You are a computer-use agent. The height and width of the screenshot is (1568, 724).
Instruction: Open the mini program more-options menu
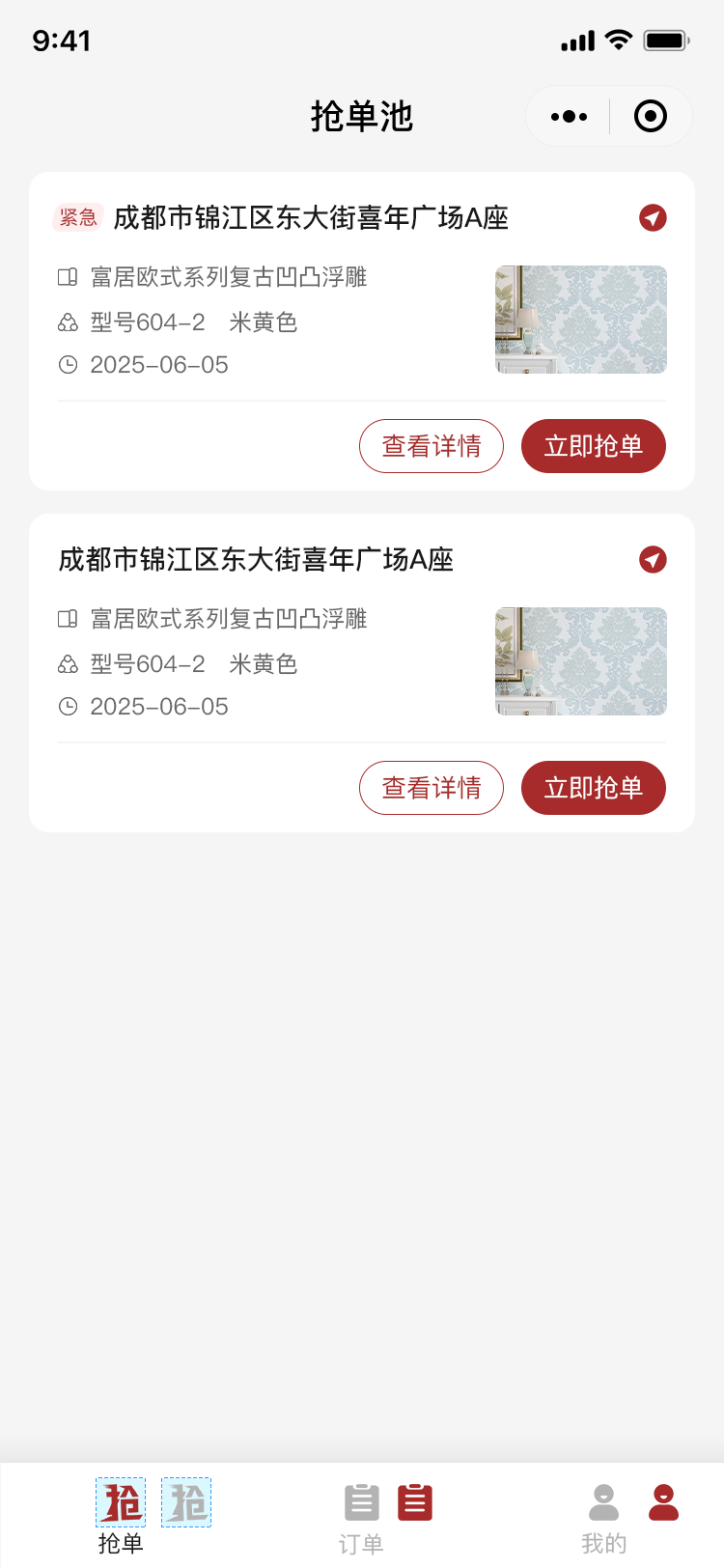[x=569, y=117]
